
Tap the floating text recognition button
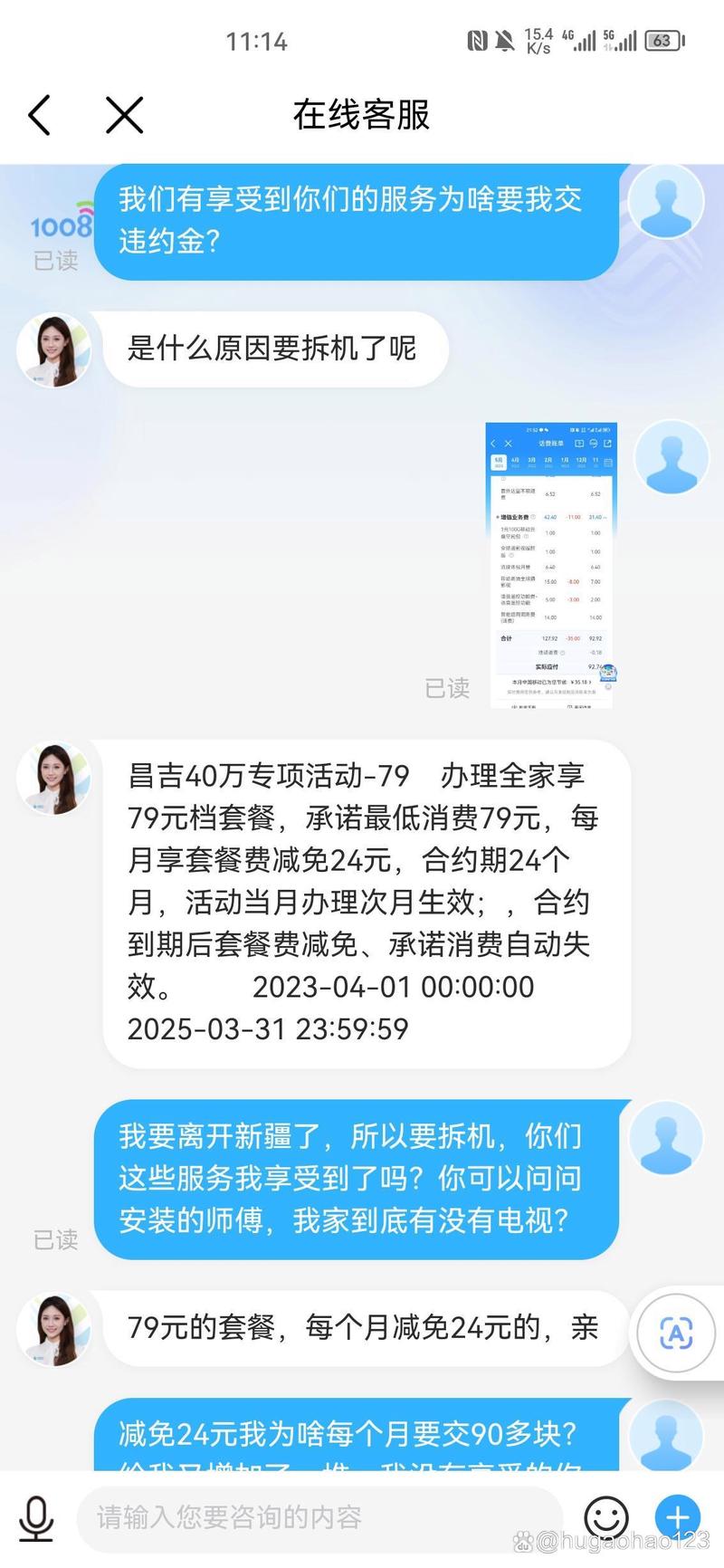coord(677,1334)
